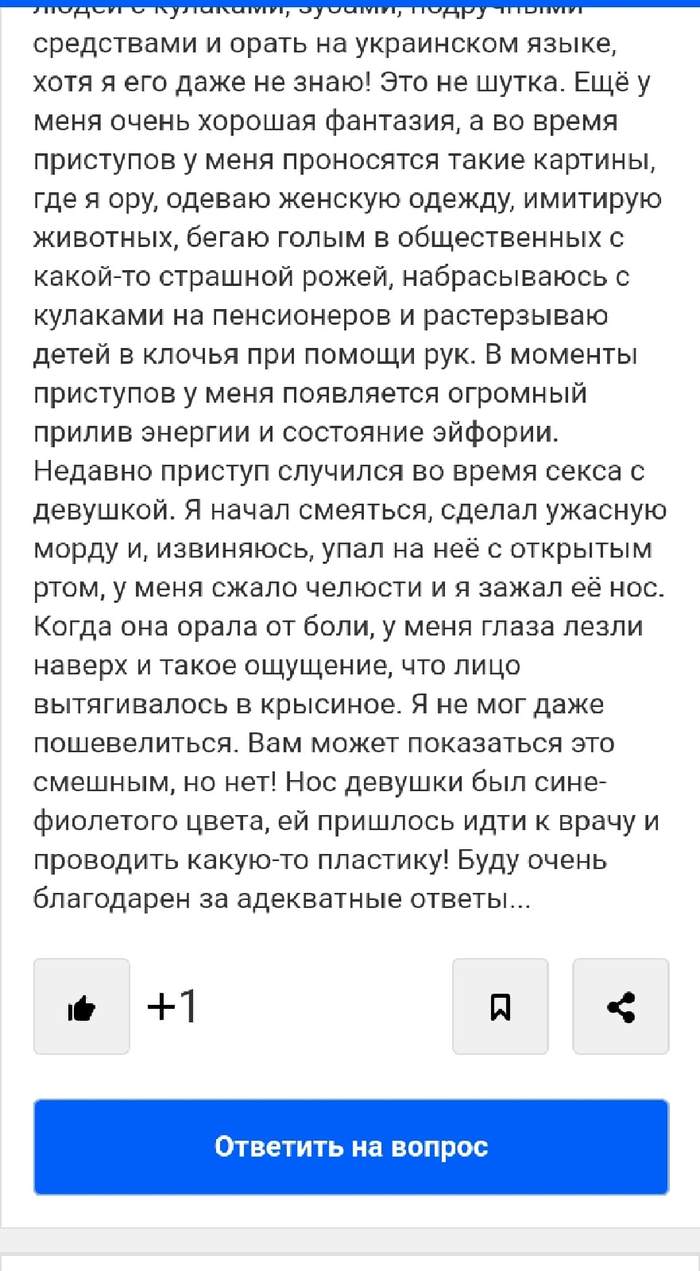Like this question with thumbs up
The width and height of the screenshot is (700, 1271).
point(81,1006)
